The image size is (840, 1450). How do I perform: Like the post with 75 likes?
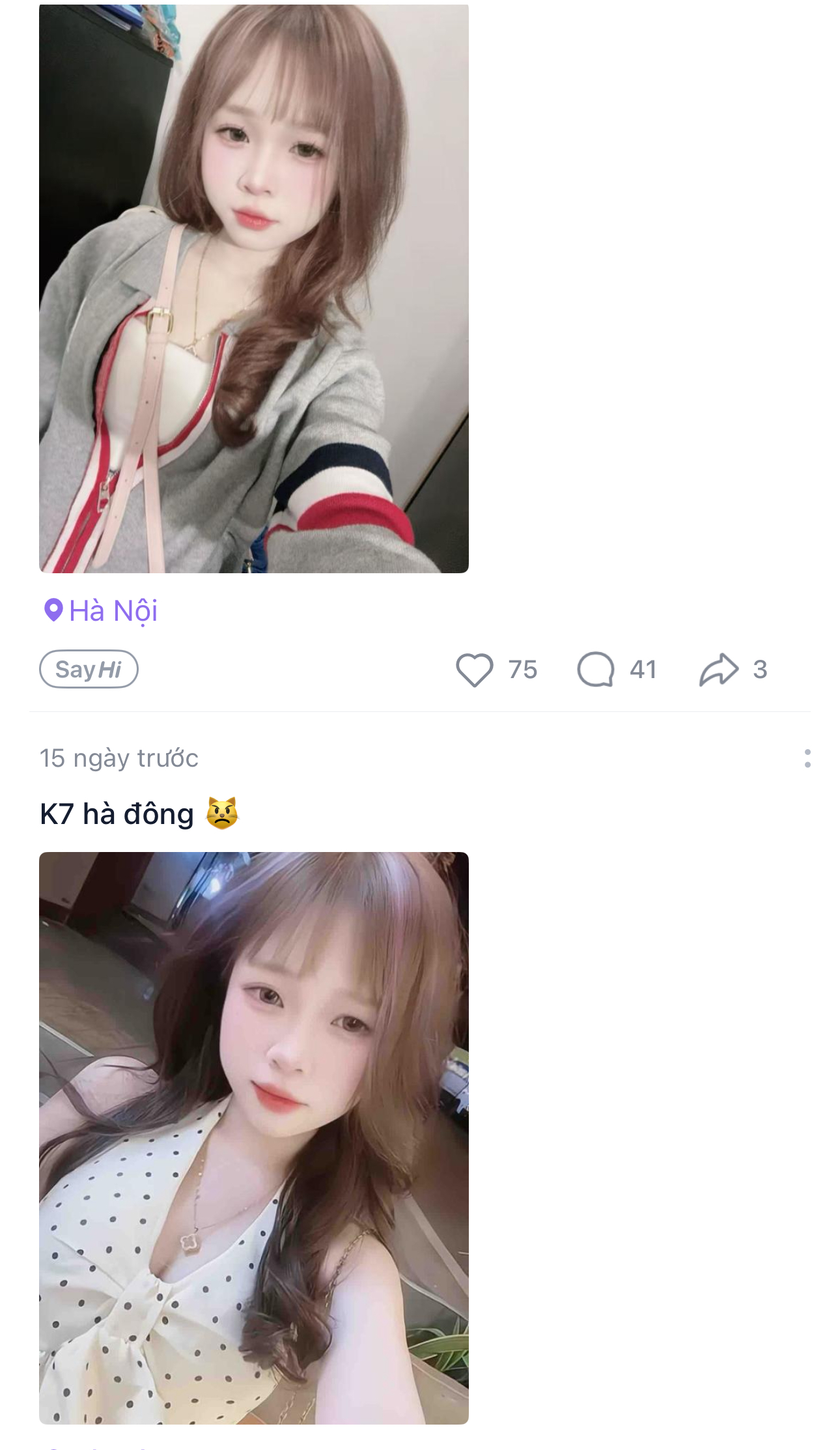point(475,670)
